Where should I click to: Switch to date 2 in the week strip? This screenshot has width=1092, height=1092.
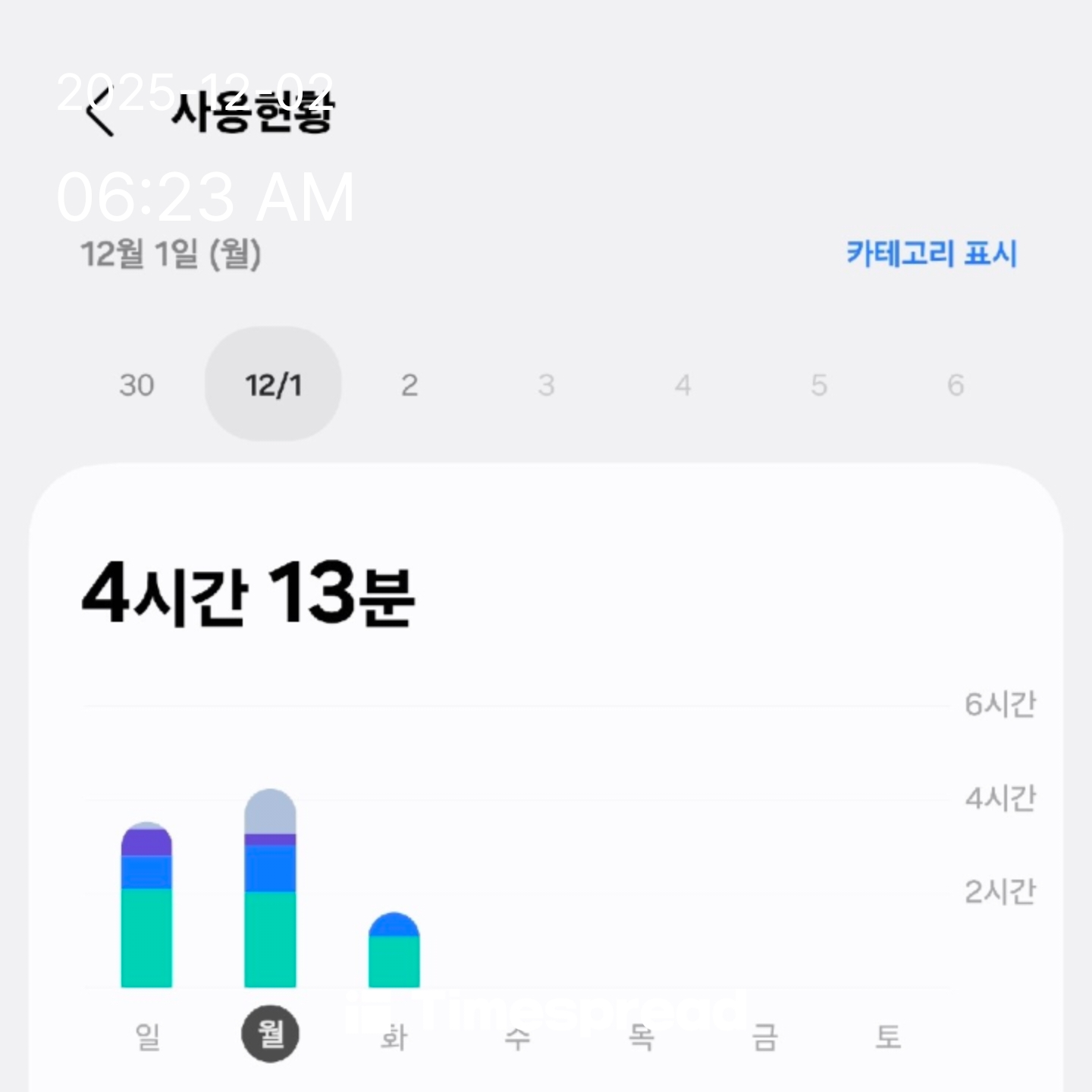409,385
